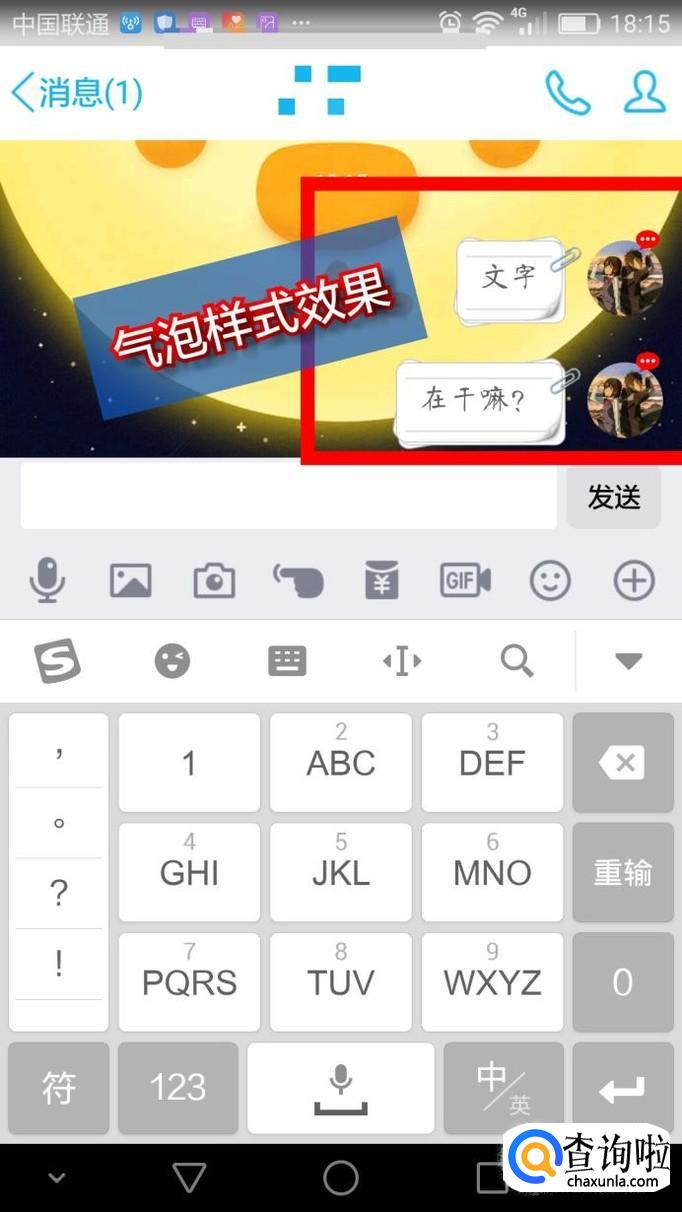The width and height of the screenshot is (682, 1212).
Task: Open the camera to take a photo
Action: click(x=214, y=580)
